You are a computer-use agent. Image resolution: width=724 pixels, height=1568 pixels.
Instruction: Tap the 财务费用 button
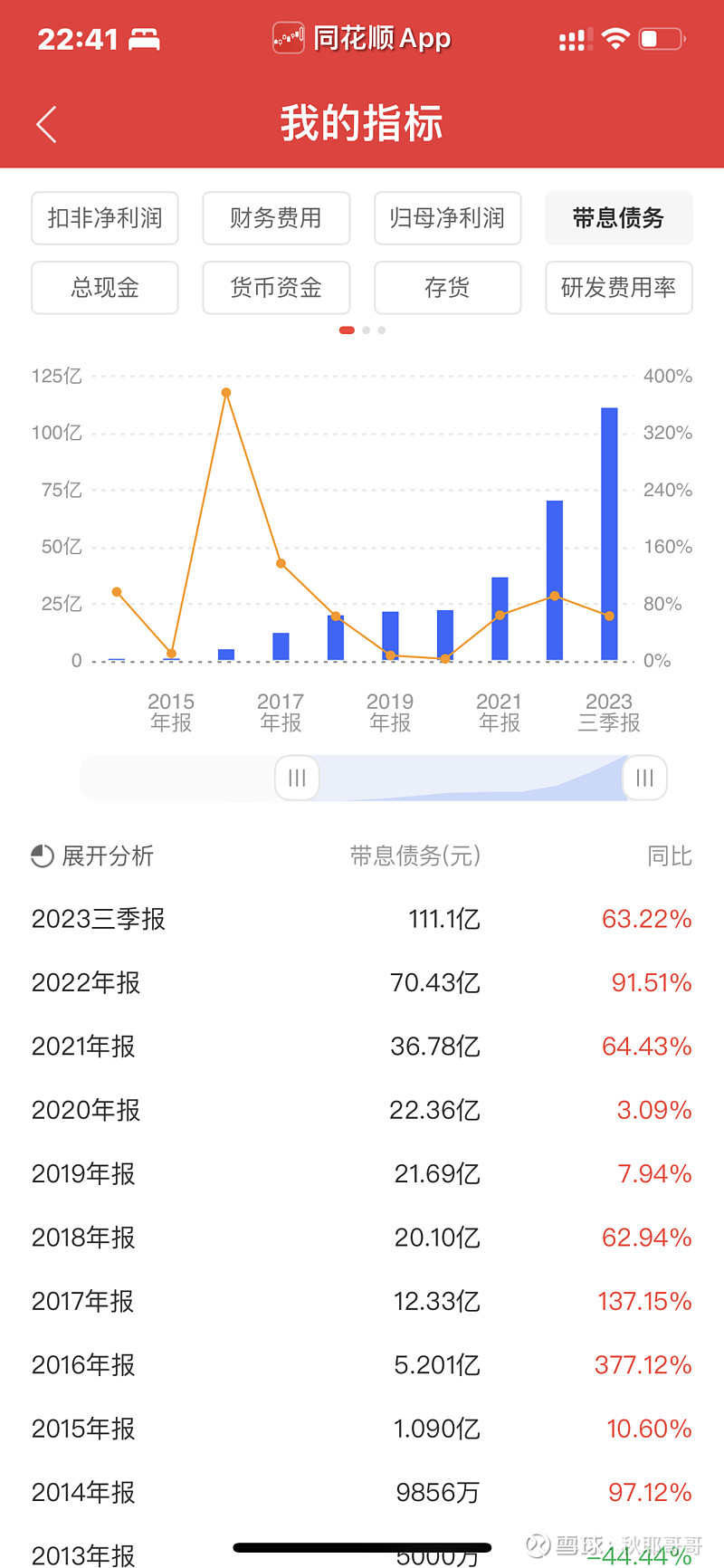[x=276, y=218]
